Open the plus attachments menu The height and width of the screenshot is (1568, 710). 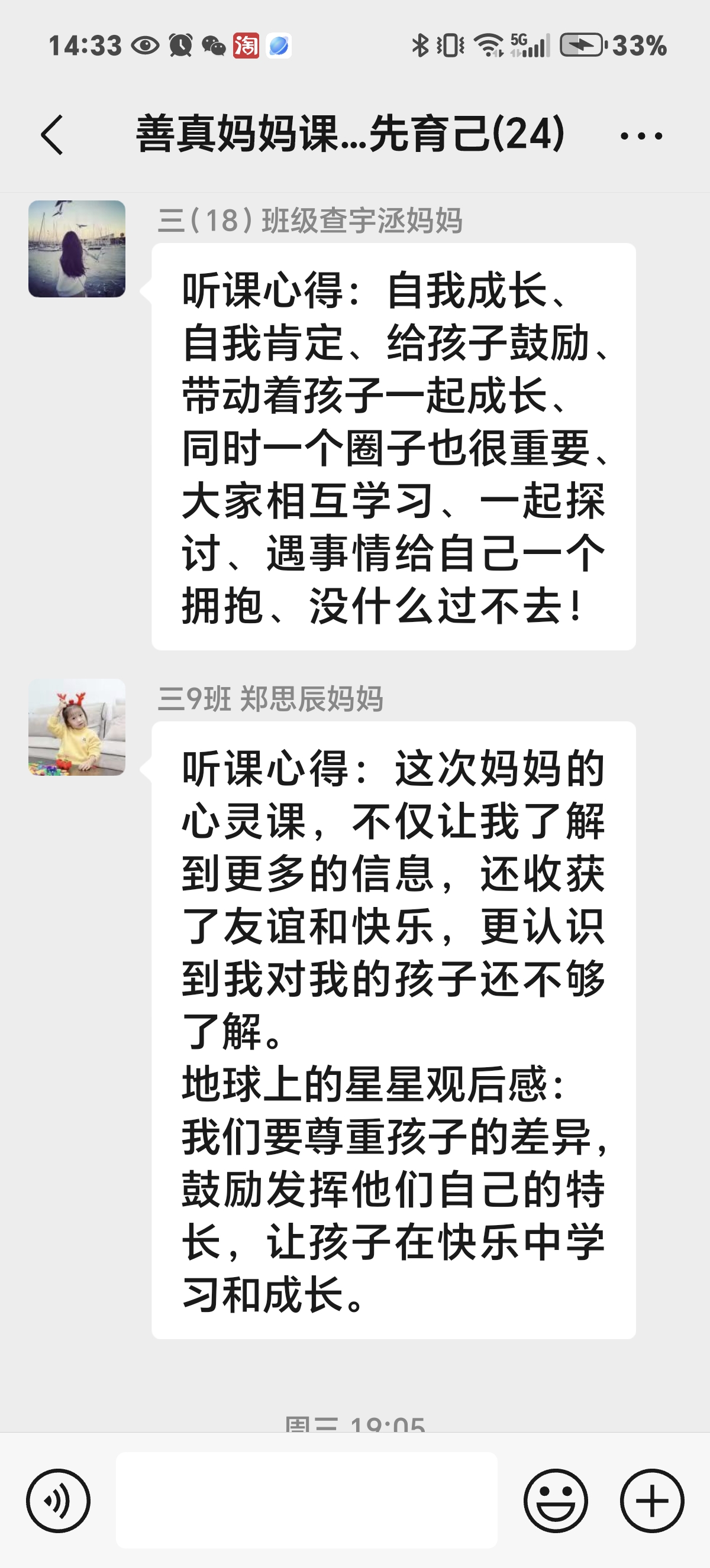pyautogui.click(x=652, y=1501)
